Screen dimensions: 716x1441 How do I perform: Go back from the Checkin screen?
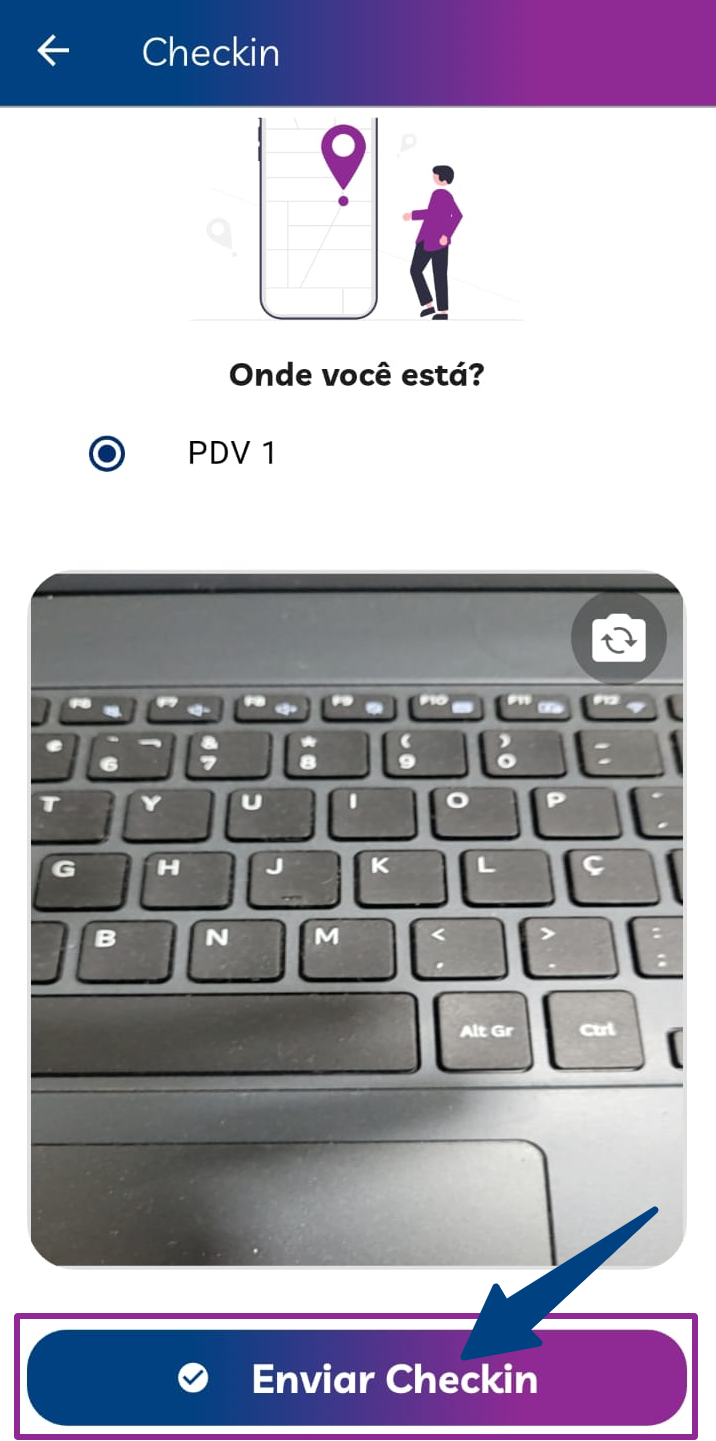[53, 52]
